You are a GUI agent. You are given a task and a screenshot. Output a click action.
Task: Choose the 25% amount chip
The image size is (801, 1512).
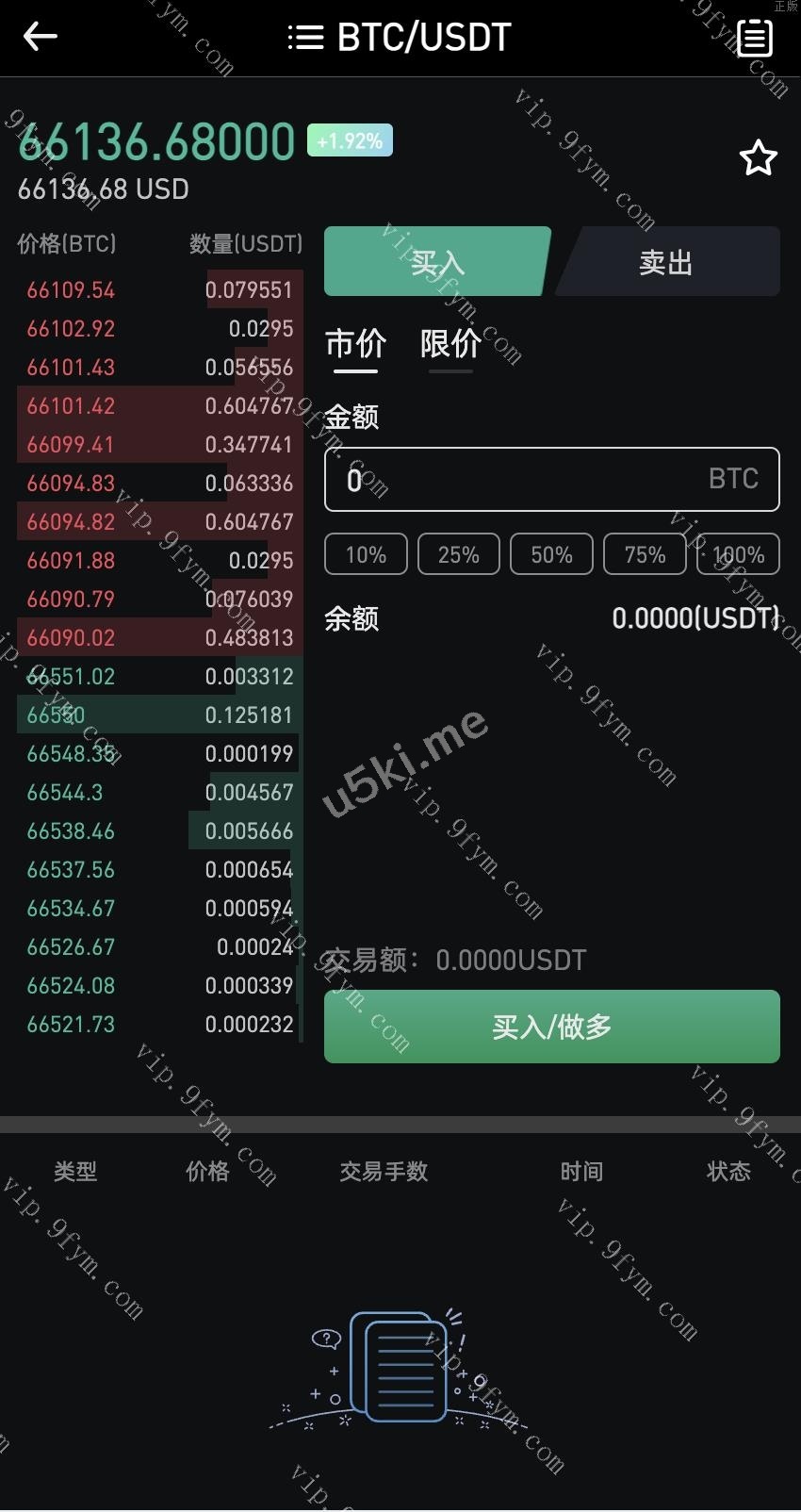pyautogui.click(x=459, y=554)
